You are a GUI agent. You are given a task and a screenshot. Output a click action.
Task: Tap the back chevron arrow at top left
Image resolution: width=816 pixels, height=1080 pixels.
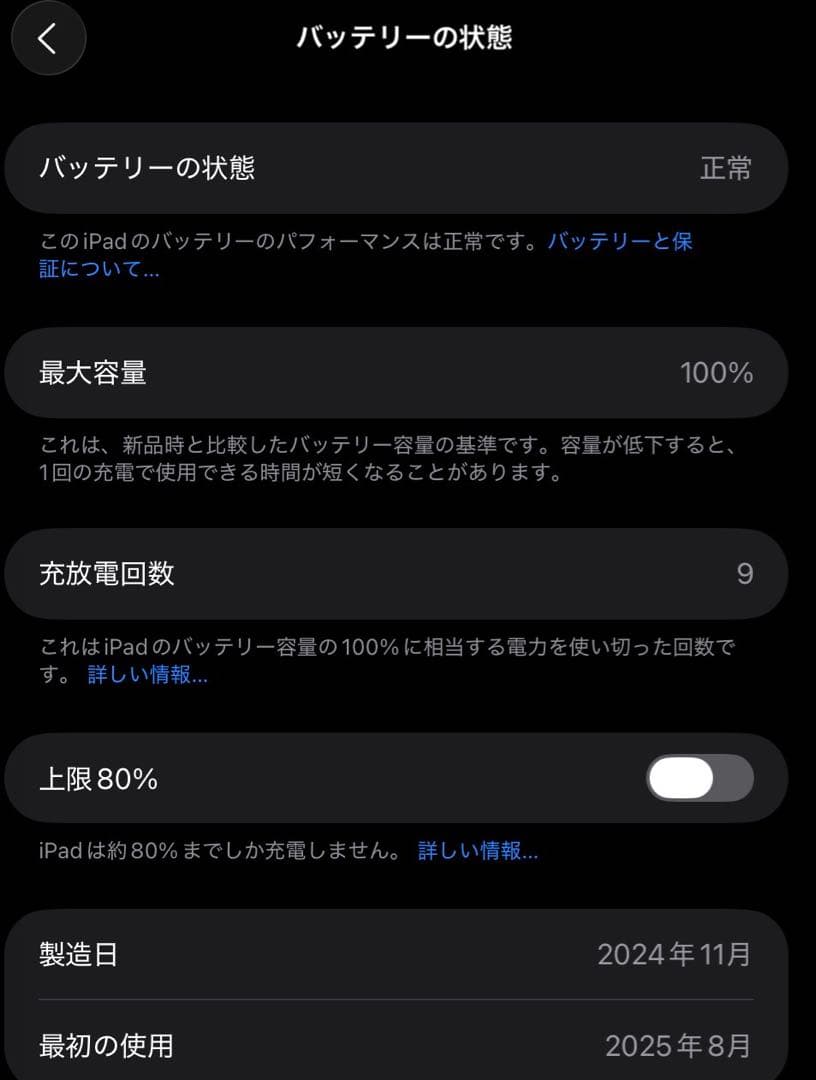[48, 38]
